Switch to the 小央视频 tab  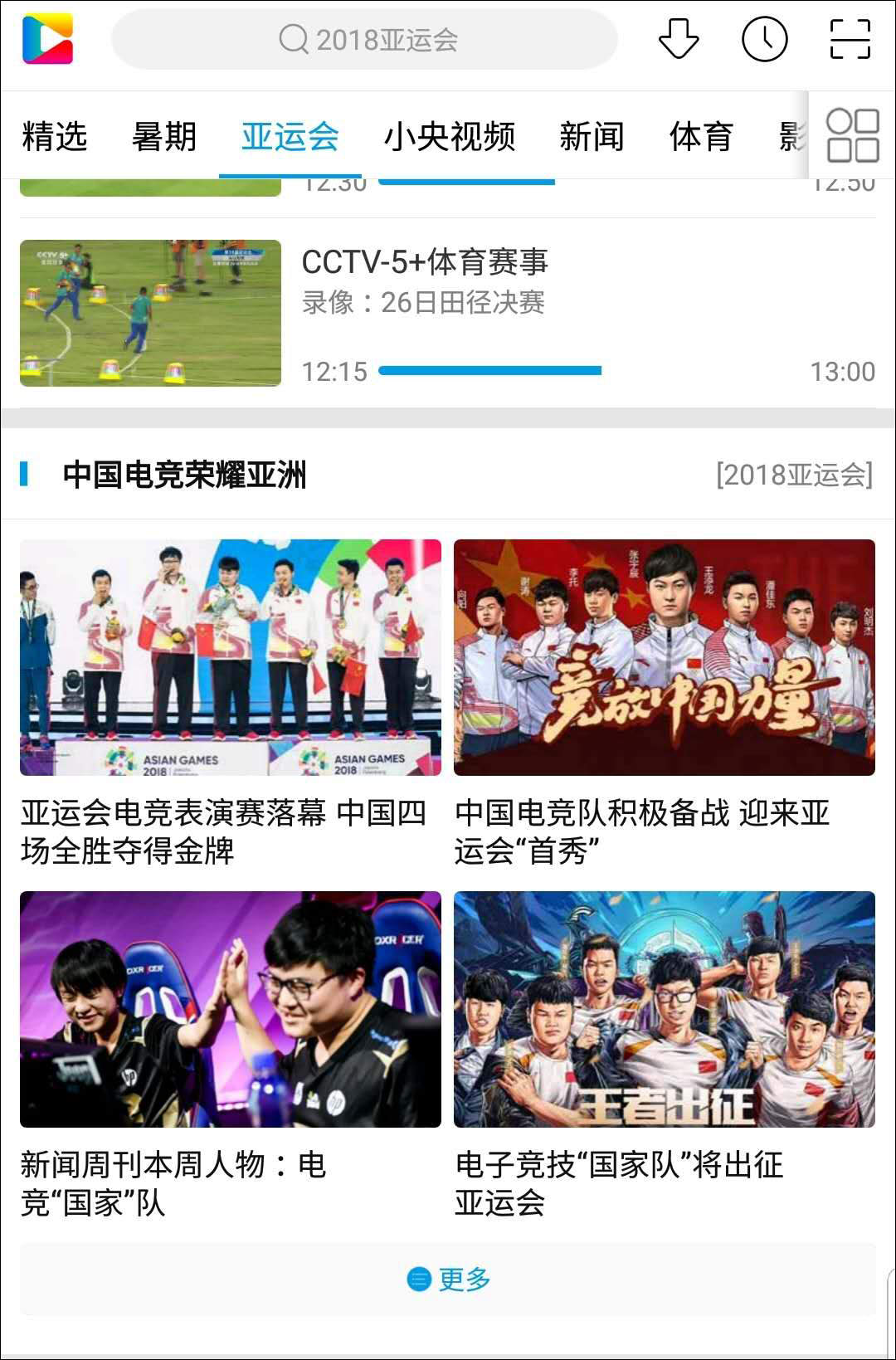click(450, 136)
